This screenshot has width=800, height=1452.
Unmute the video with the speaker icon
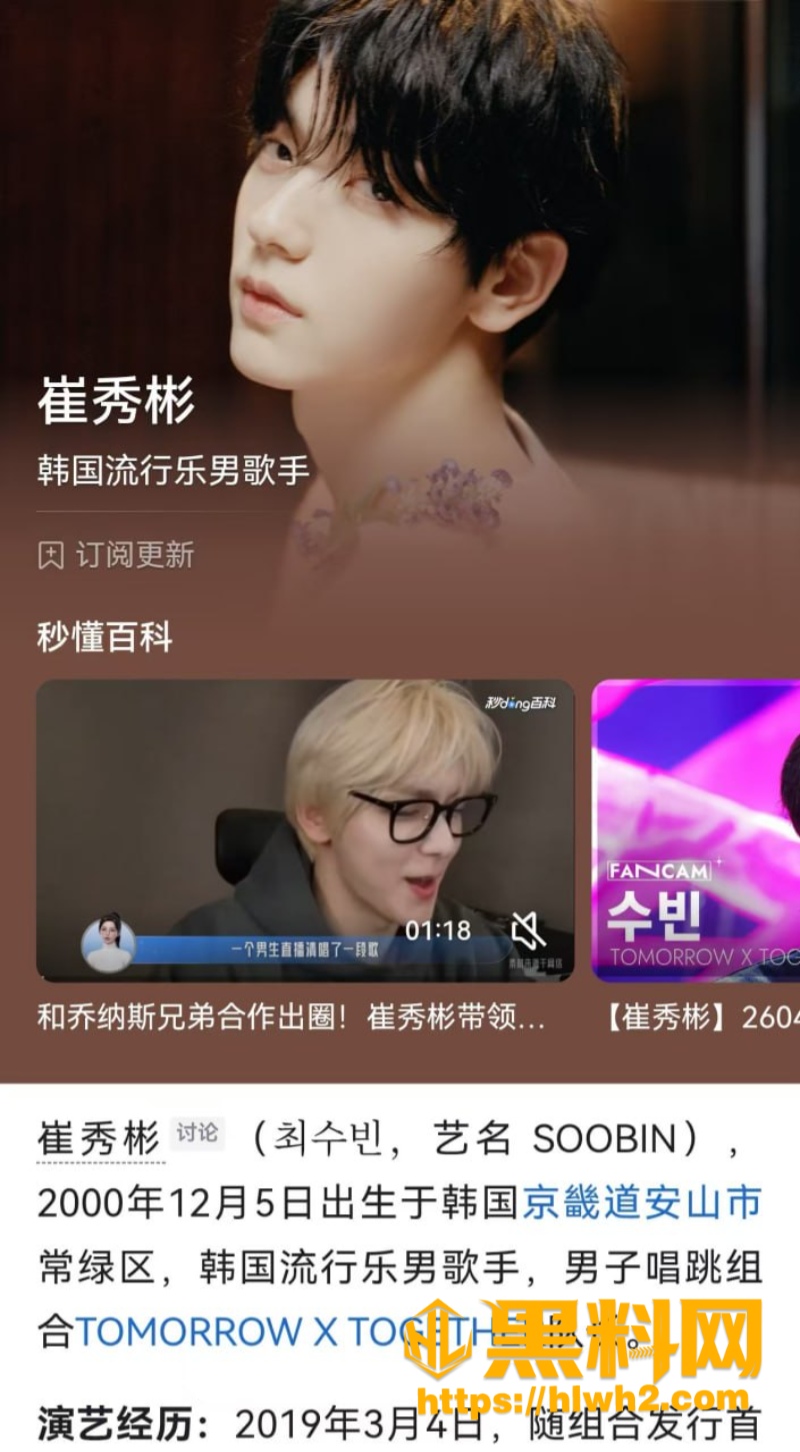pos(528,930)
